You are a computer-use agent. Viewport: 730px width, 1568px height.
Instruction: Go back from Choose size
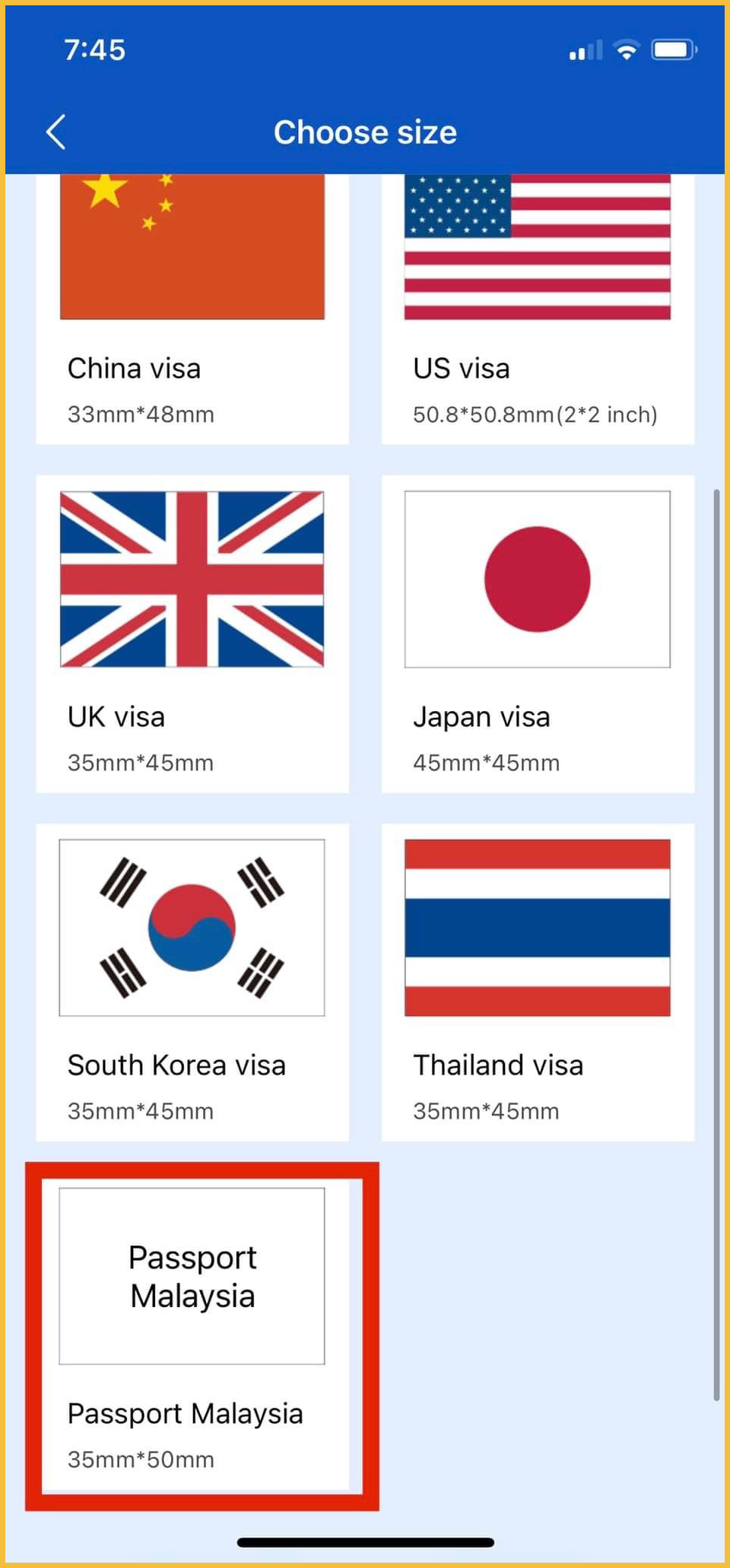pos(56,132)
